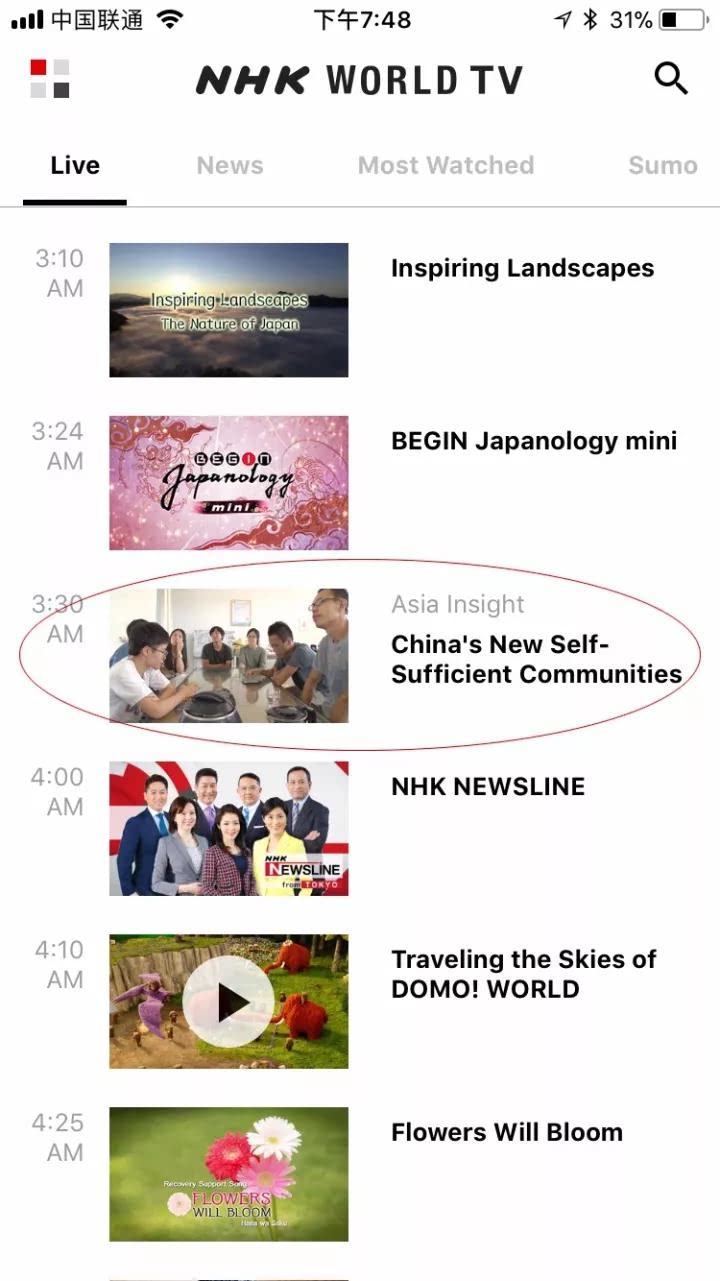
Task: View BEGIN Japanology mini program
Action: tap(534, 441)
